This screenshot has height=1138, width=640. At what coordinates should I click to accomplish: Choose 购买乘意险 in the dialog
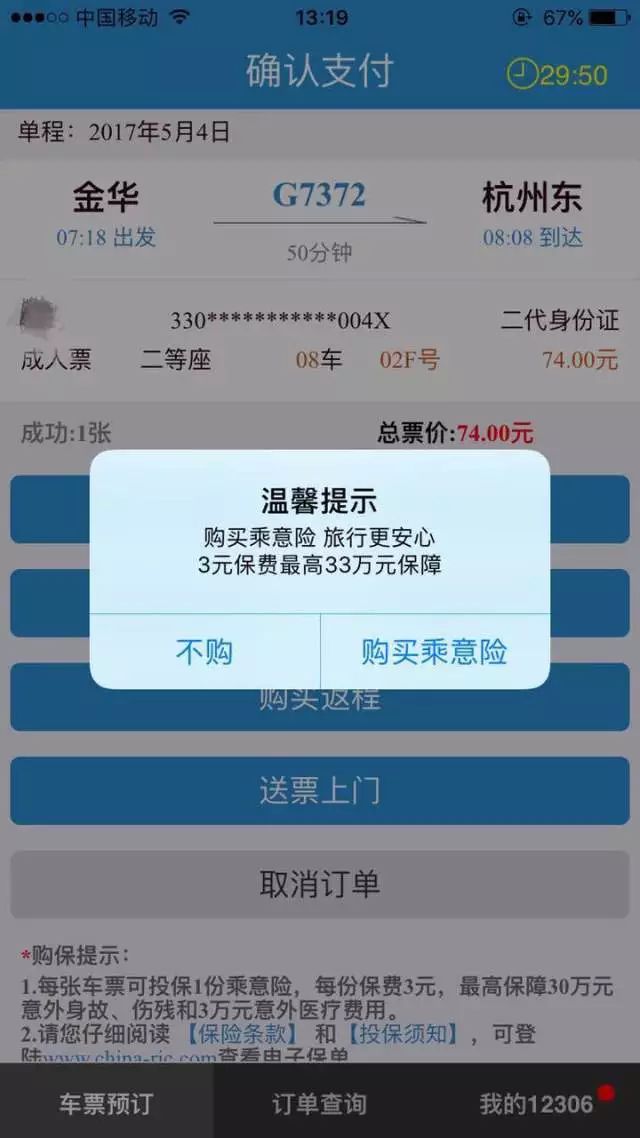pos(434,652)
